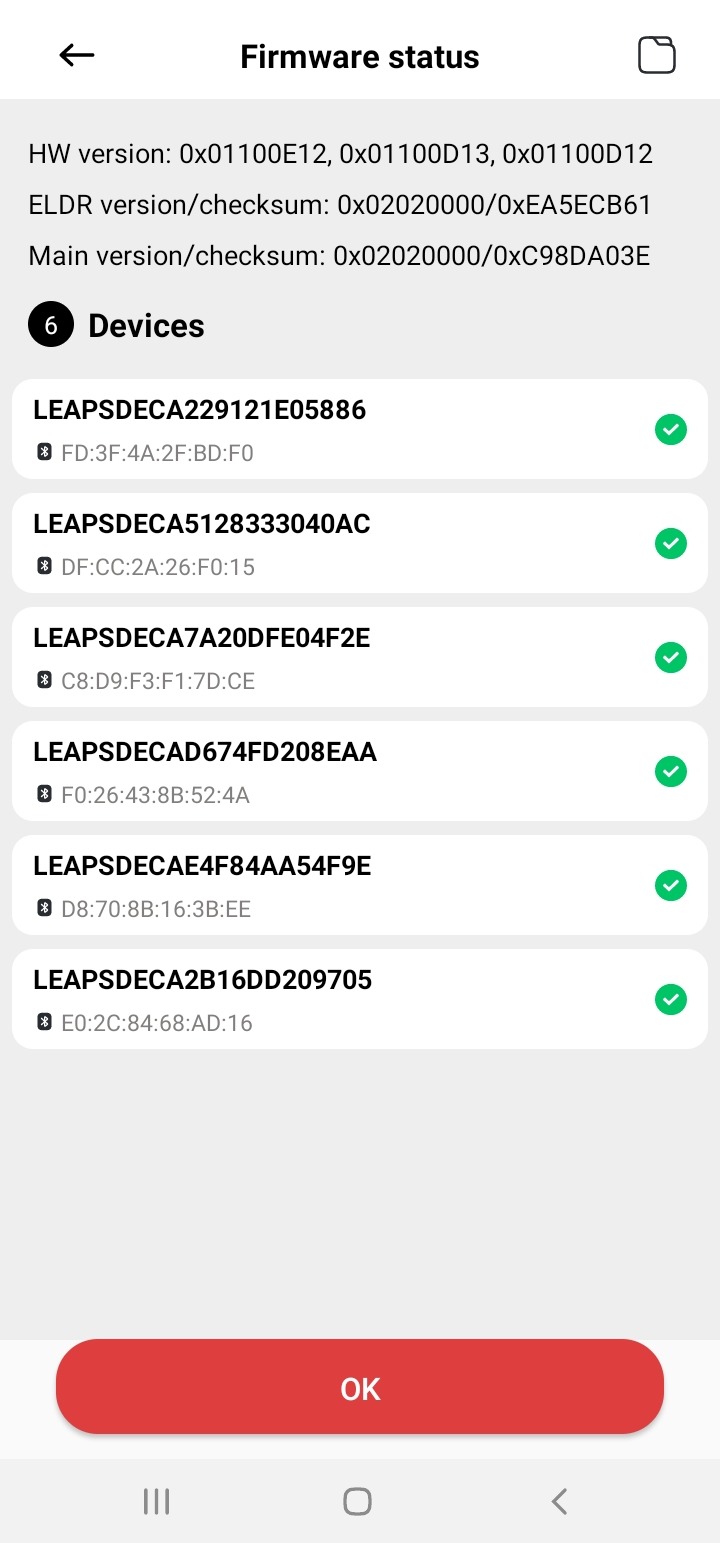This screenshot has width=720, height=1543.
Task: Open device LEAPSDECA229121E05886
Action: (x=360, y=429)
